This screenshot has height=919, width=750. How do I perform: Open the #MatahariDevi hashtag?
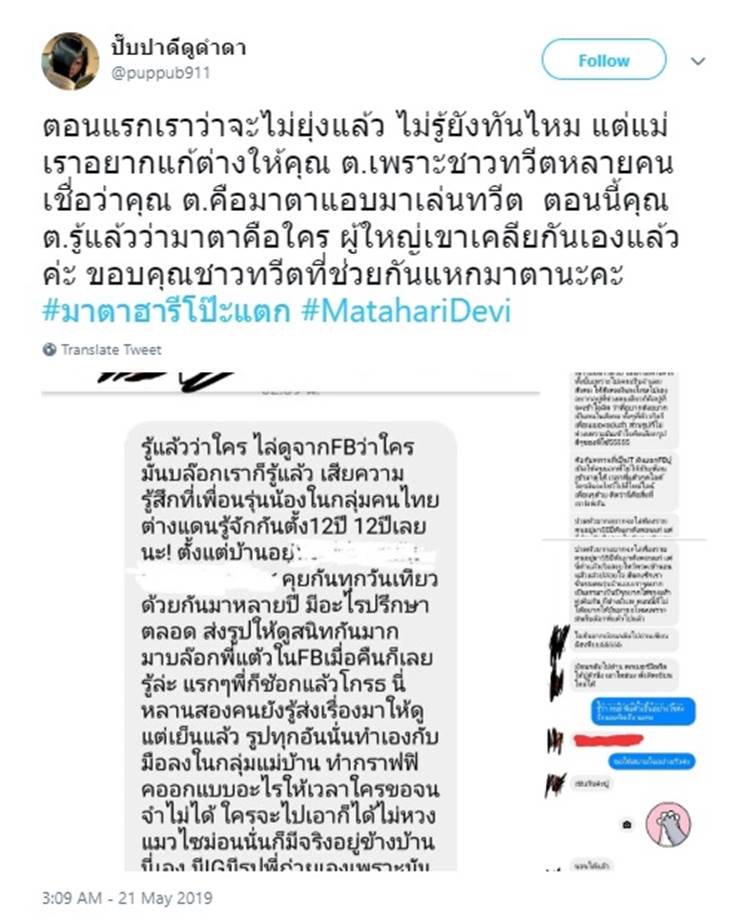tap(406, 311)
